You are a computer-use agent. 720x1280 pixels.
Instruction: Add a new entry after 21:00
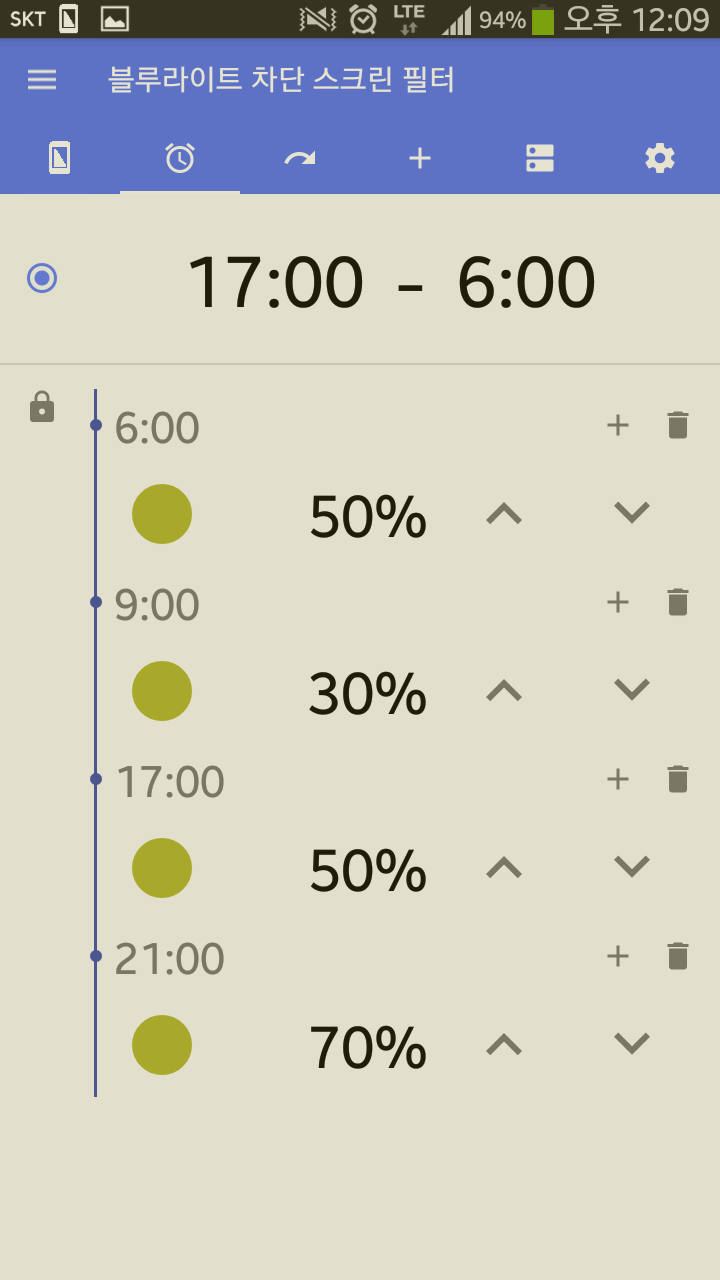coord(618,956)
